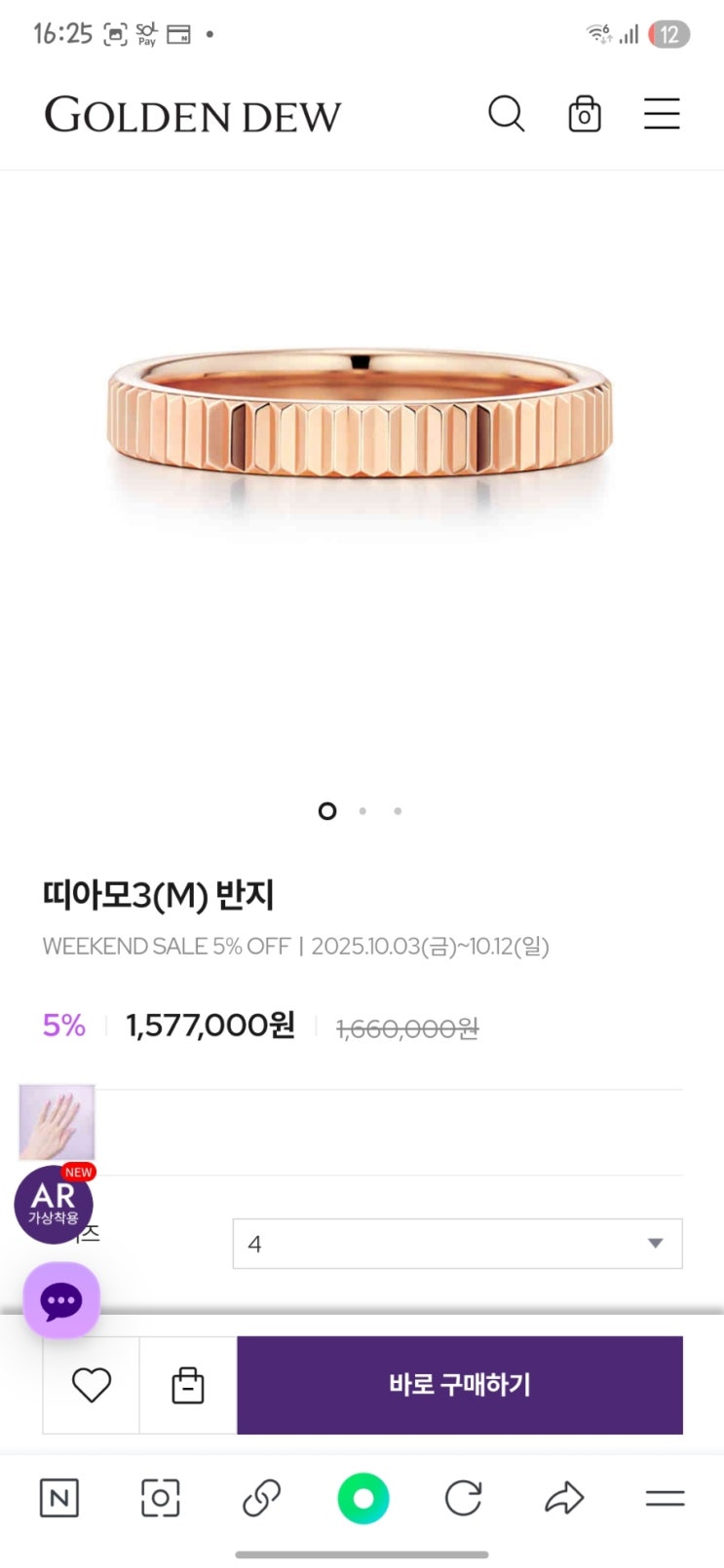Tap the green circle button in browser bar
This screenshot has height=1568, width=724.
click(x=362, y=1498)
